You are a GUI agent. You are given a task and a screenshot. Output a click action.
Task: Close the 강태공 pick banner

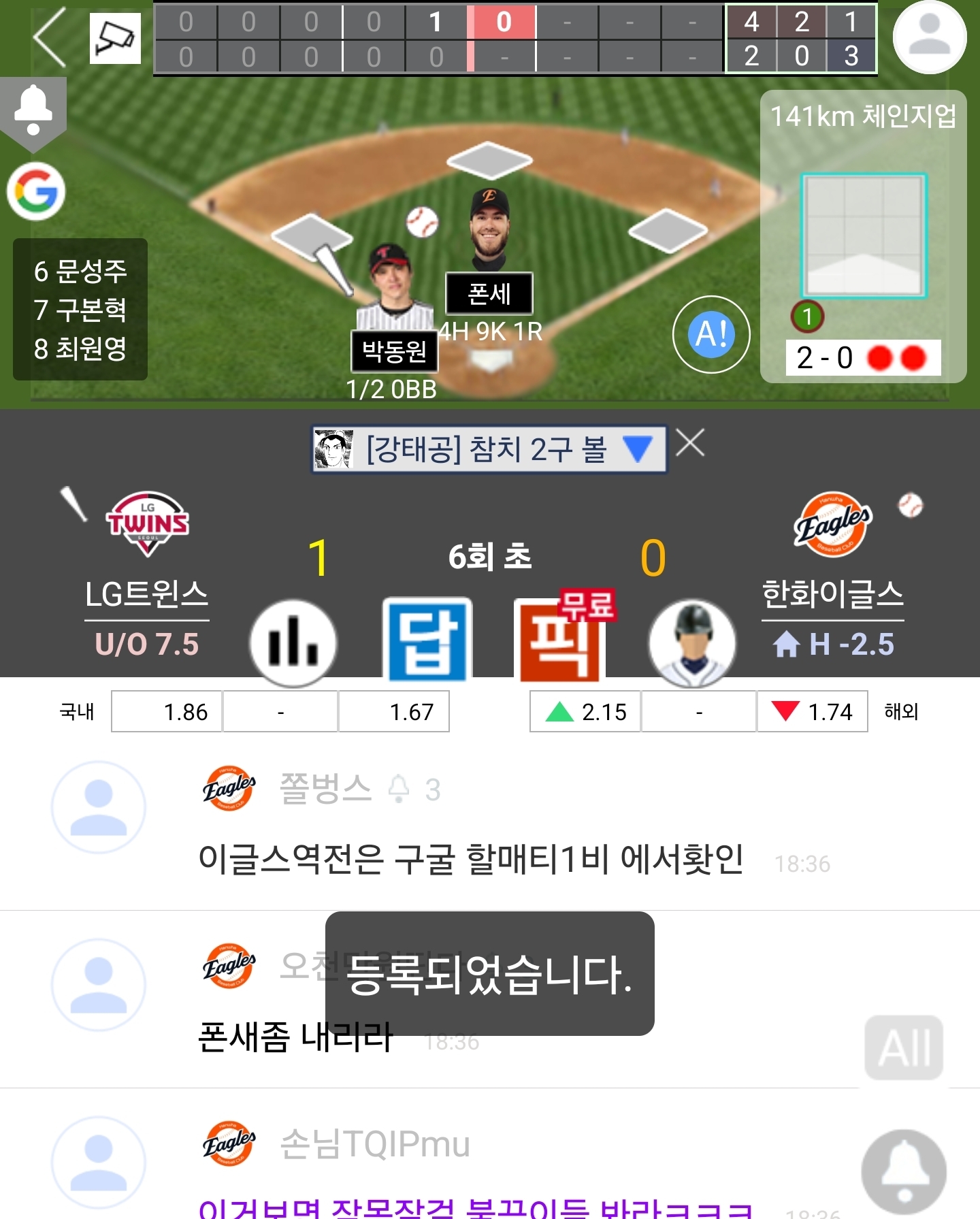(690, 443)
